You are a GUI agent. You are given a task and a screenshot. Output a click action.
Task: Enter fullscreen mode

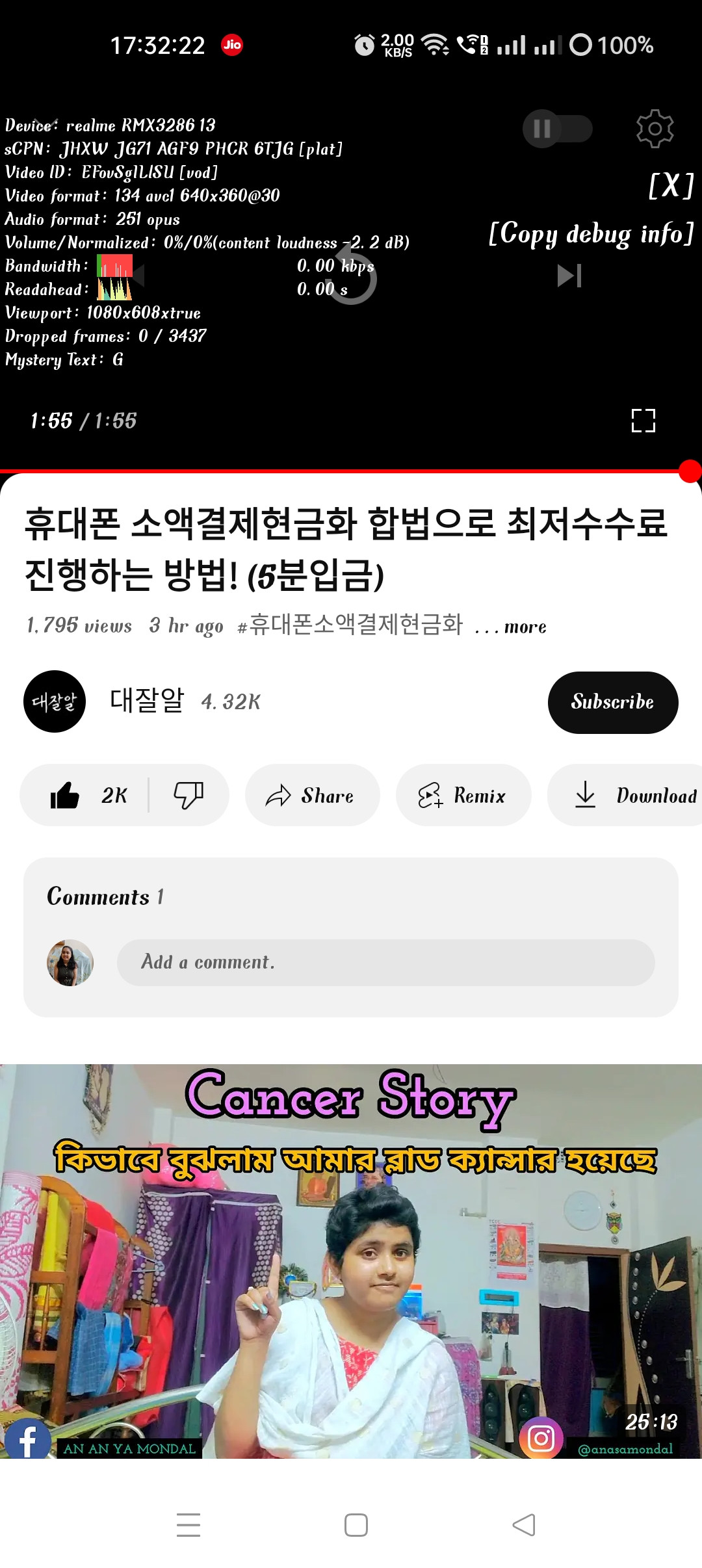(x=643, y=421)
